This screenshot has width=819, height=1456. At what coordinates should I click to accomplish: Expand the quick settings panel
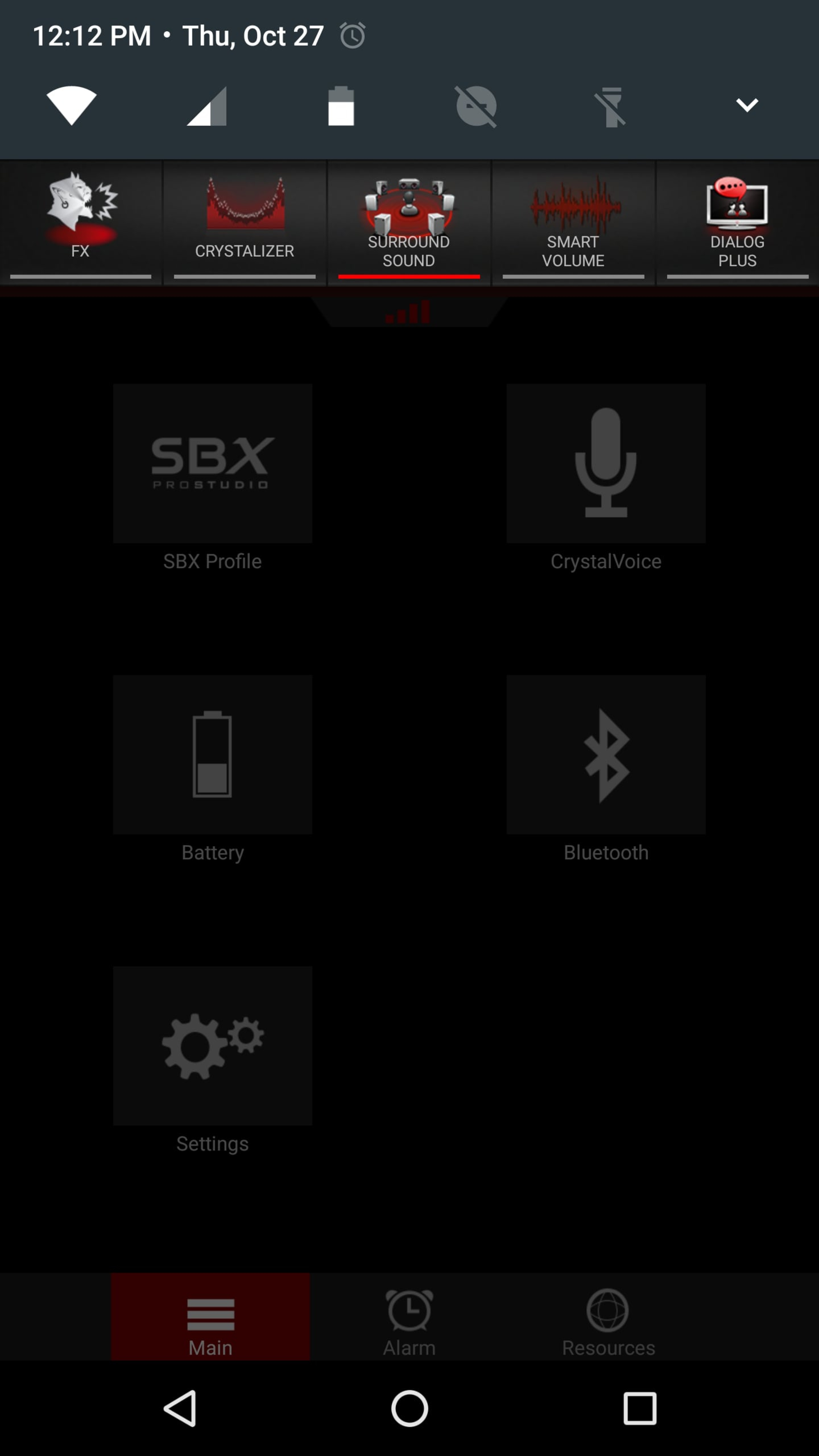747,105
